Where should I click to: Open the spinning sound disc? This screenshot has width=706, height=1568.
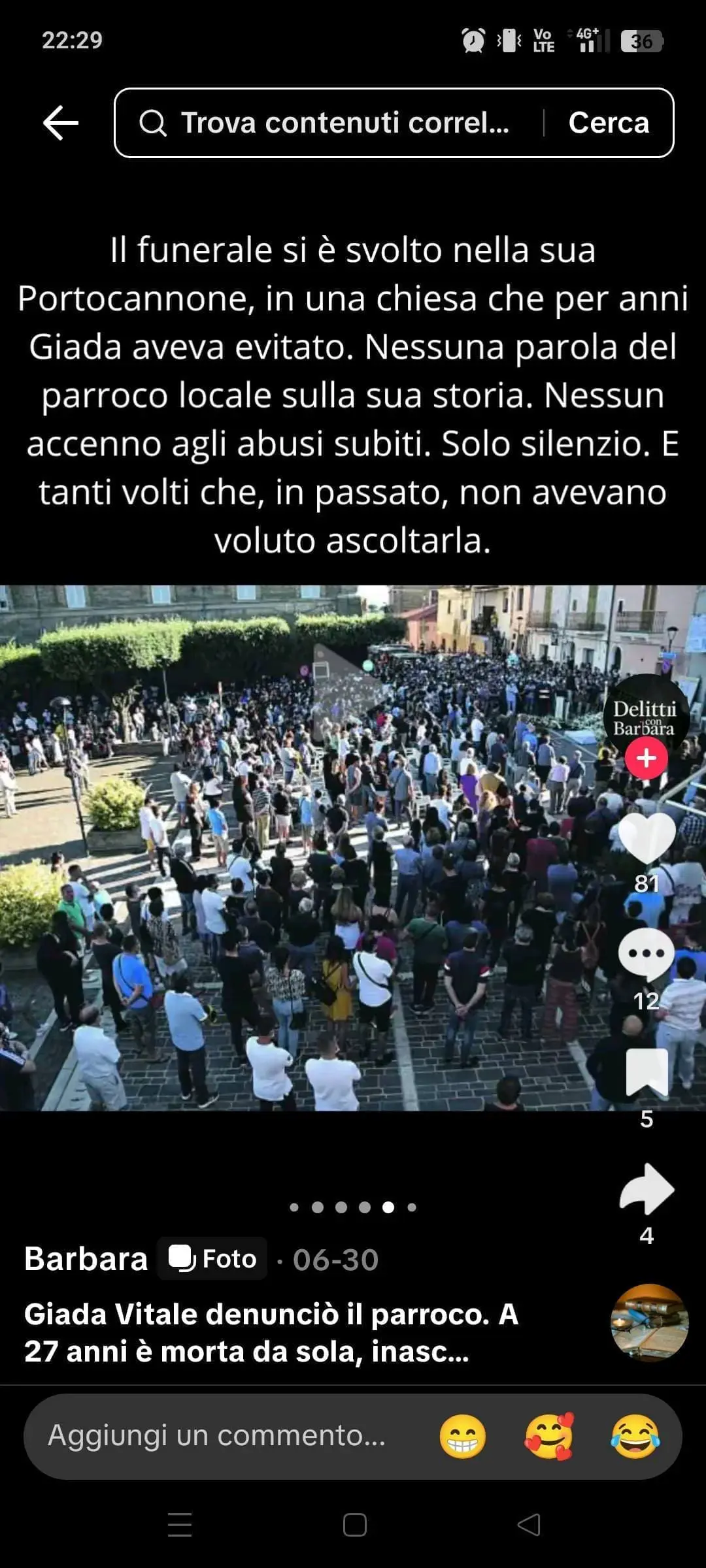point(649,1322)
